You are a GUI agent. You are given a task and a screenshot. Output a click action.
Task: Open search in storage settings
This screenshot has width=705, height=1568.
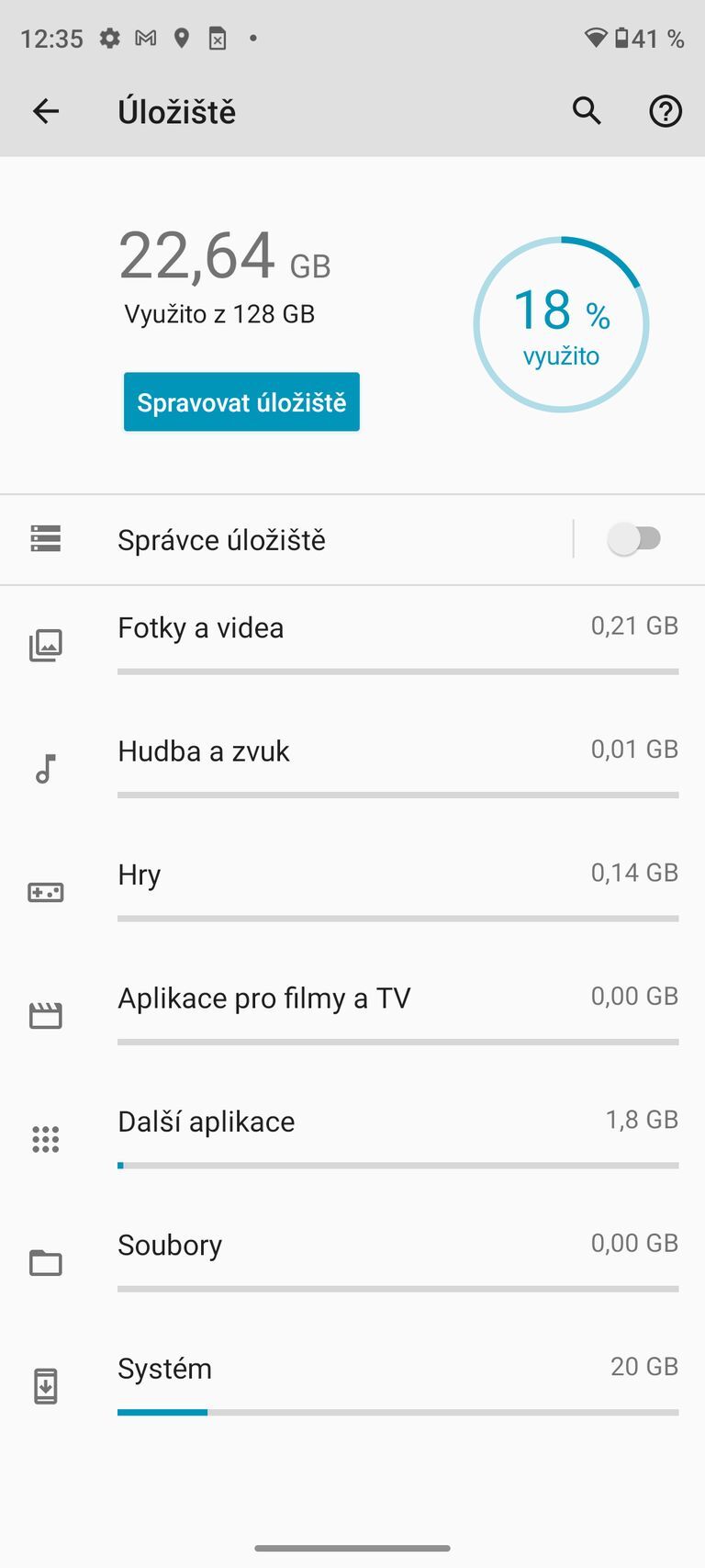tap(586, 111)
